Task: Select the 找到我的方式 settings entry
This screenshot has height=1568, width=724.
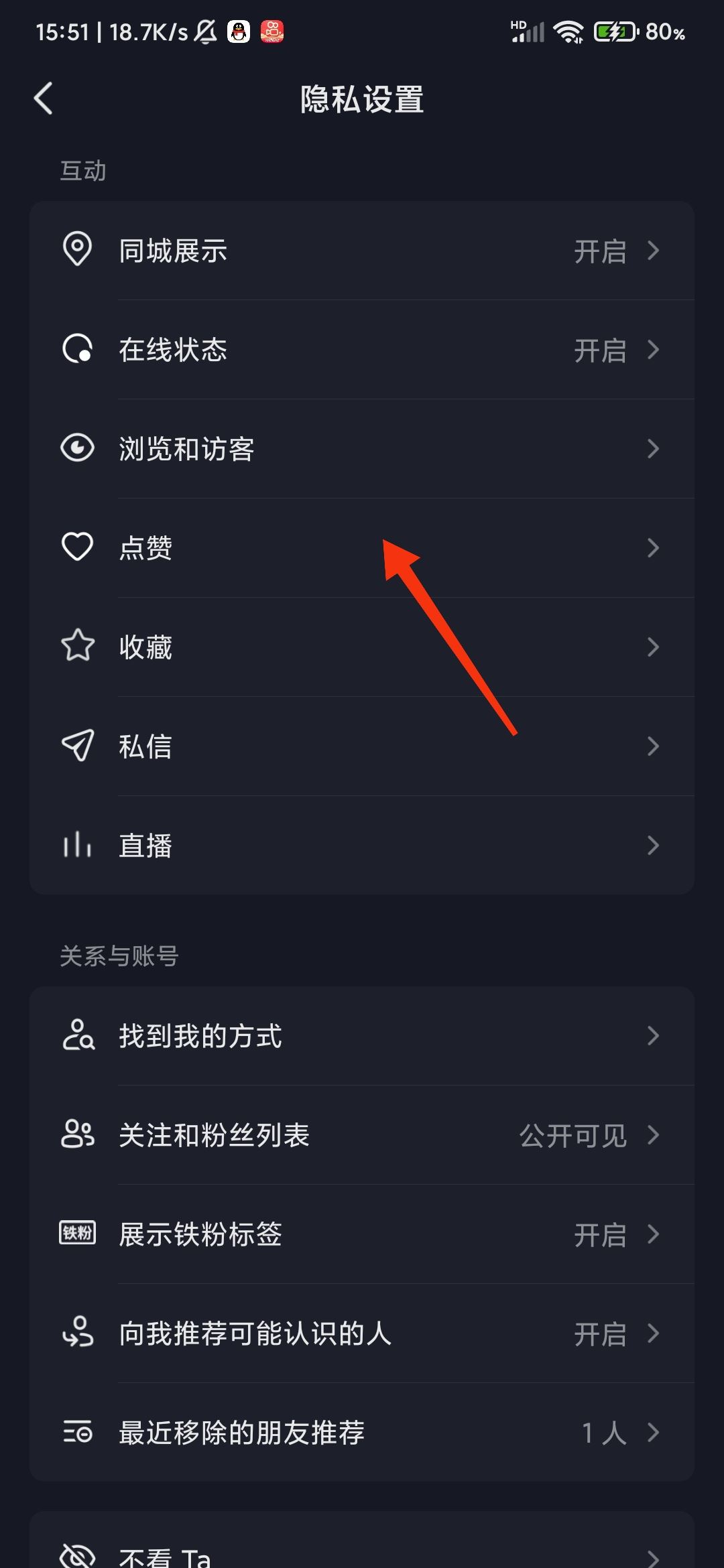Action: point(362,1035)
